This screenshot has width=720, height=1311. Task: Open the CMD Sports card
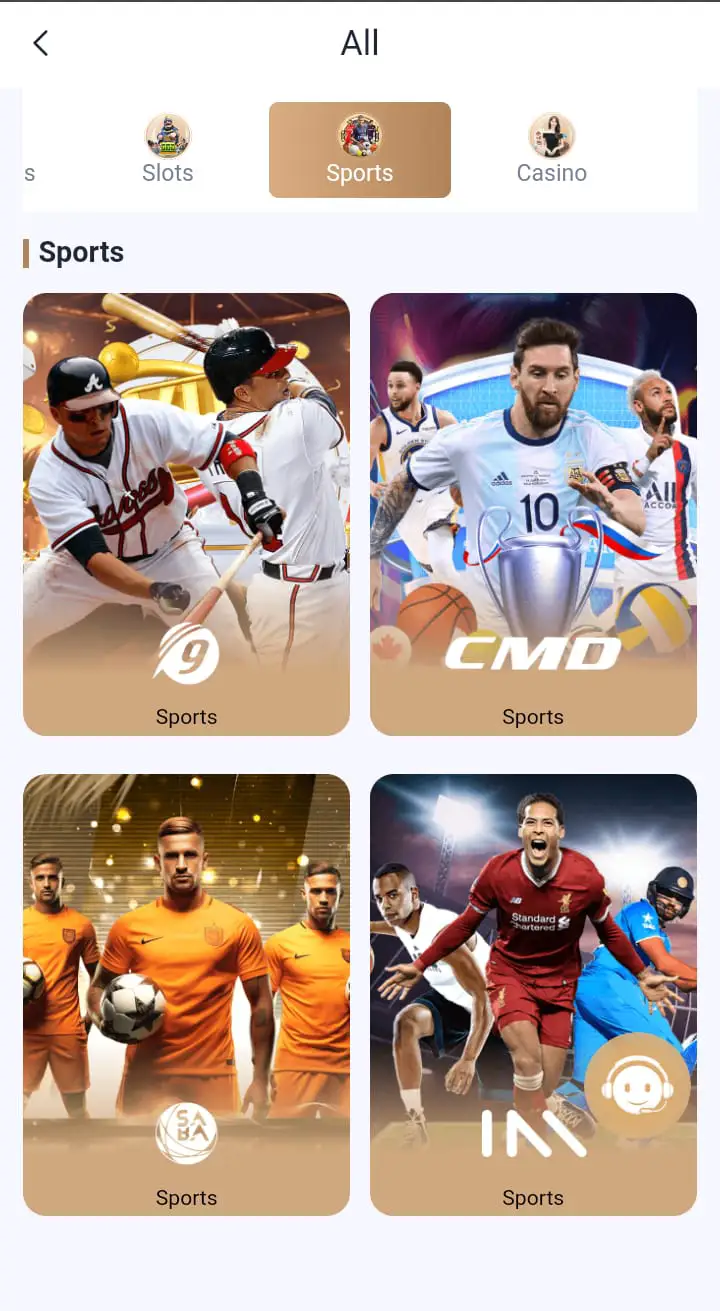(x=533, y=514)
